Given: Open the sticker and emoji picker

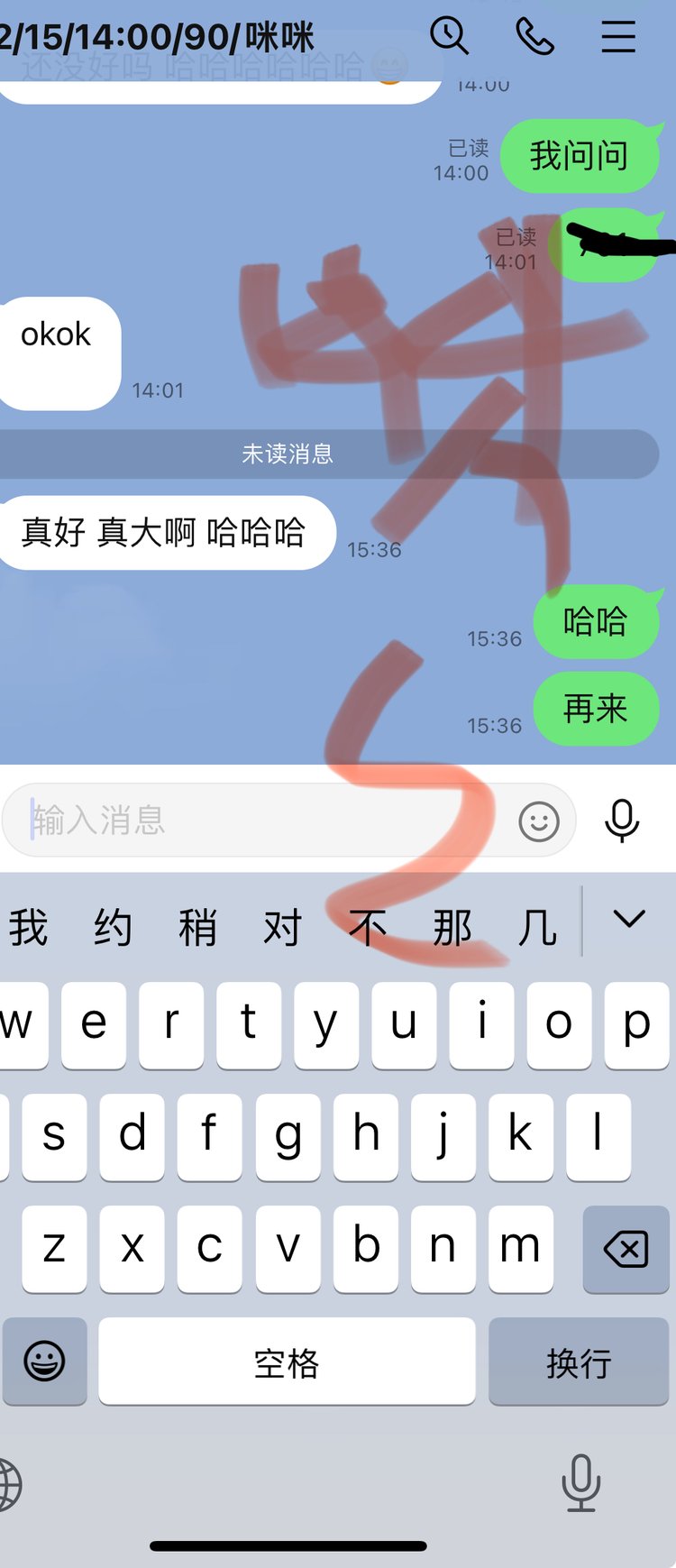Looking at the screenshot, I should pos(539,821).
